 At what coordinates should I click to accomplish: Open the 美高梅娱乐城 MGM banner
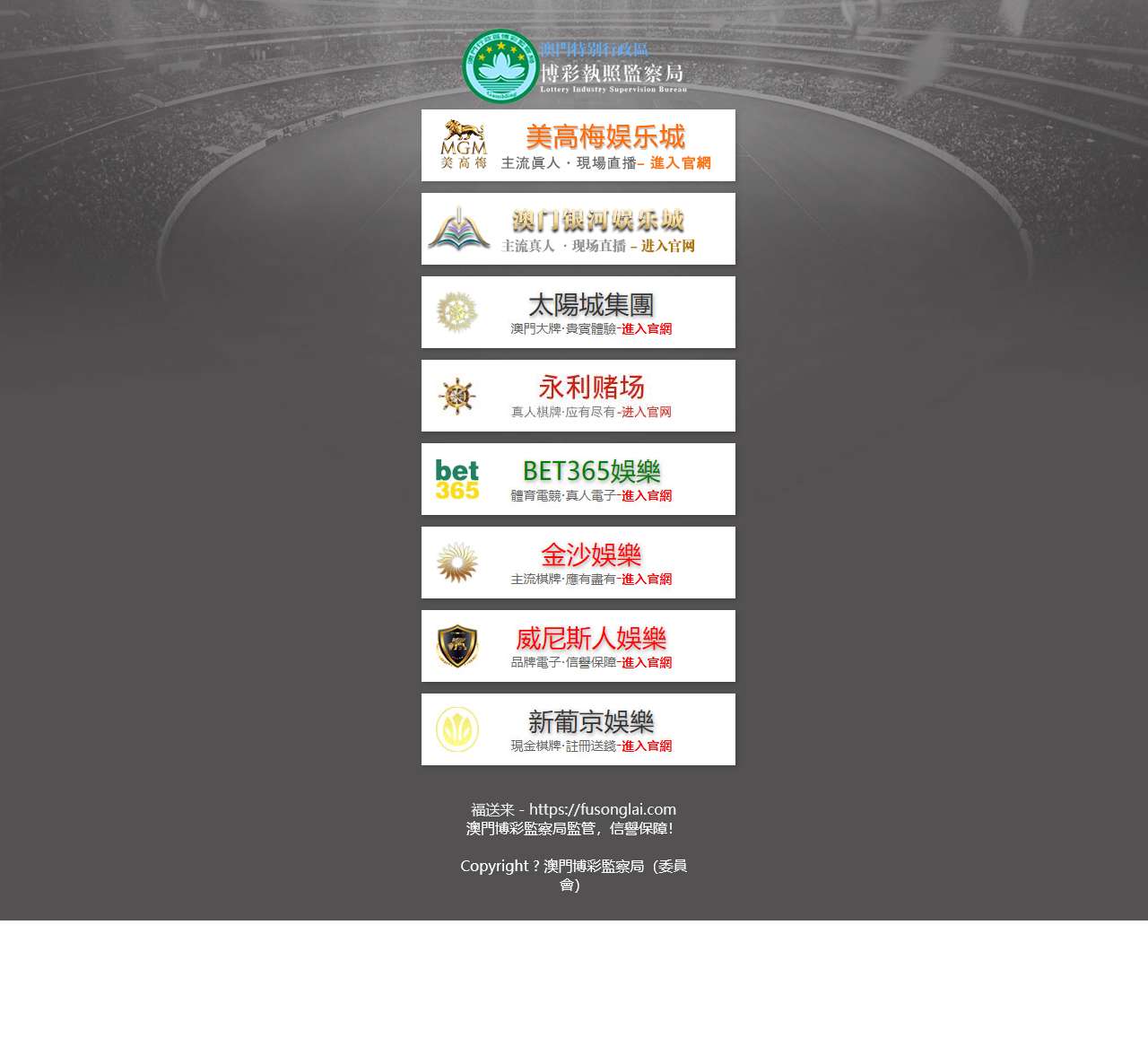pyautogui.click(x=578, y=145)
